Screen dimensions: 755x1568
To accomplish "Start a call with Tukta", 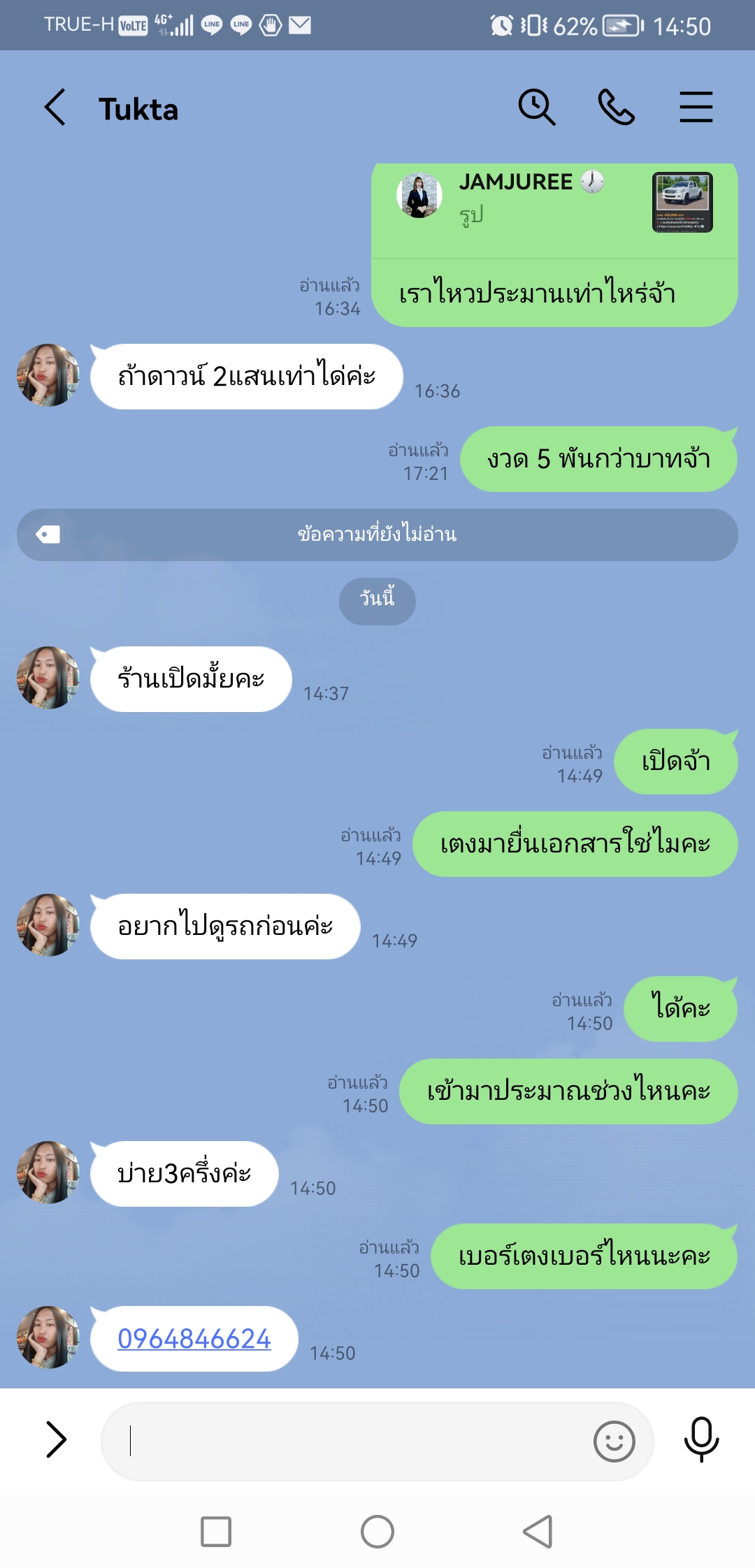I will 616,108.
